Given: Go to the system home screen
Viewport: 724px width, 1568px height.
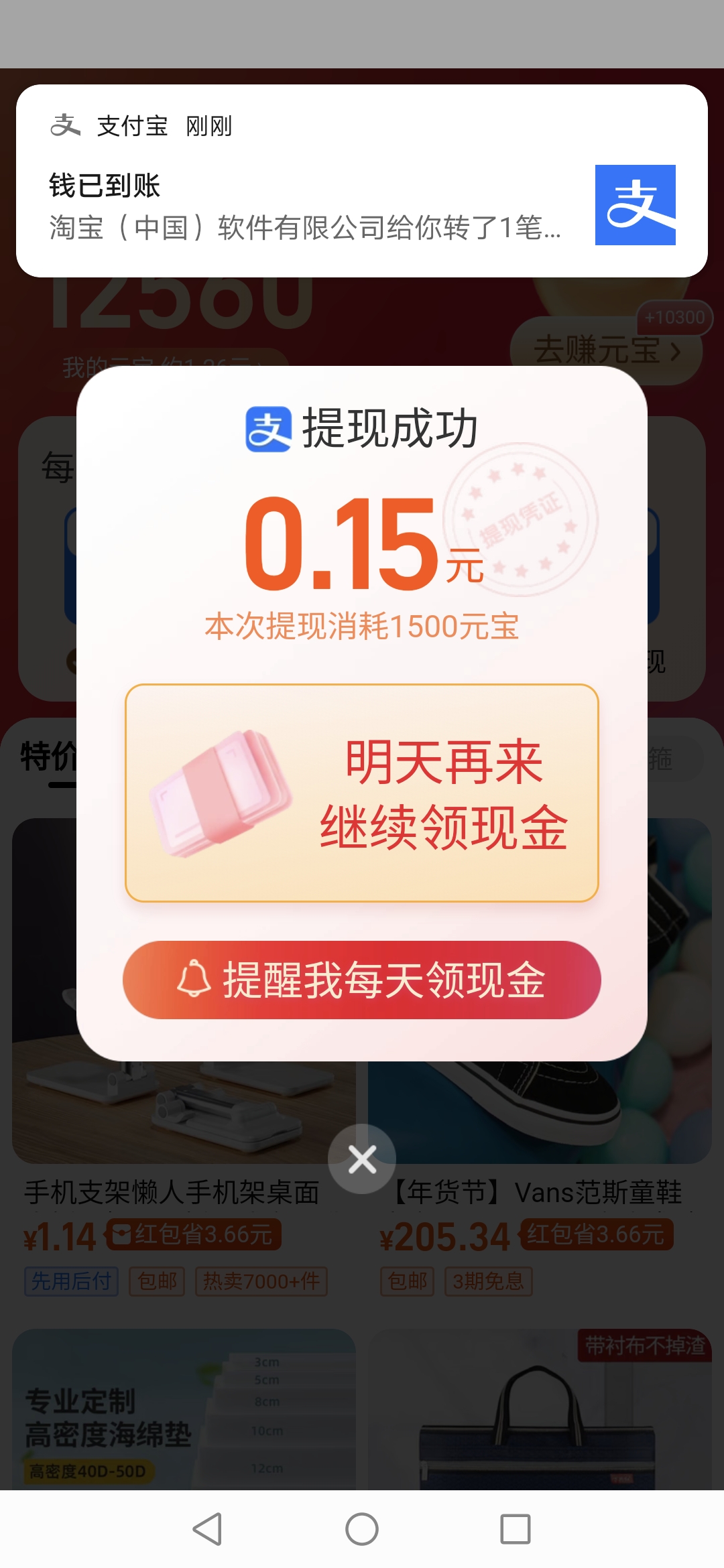Looking at the screenshot, I should [x=362, y=1529].
